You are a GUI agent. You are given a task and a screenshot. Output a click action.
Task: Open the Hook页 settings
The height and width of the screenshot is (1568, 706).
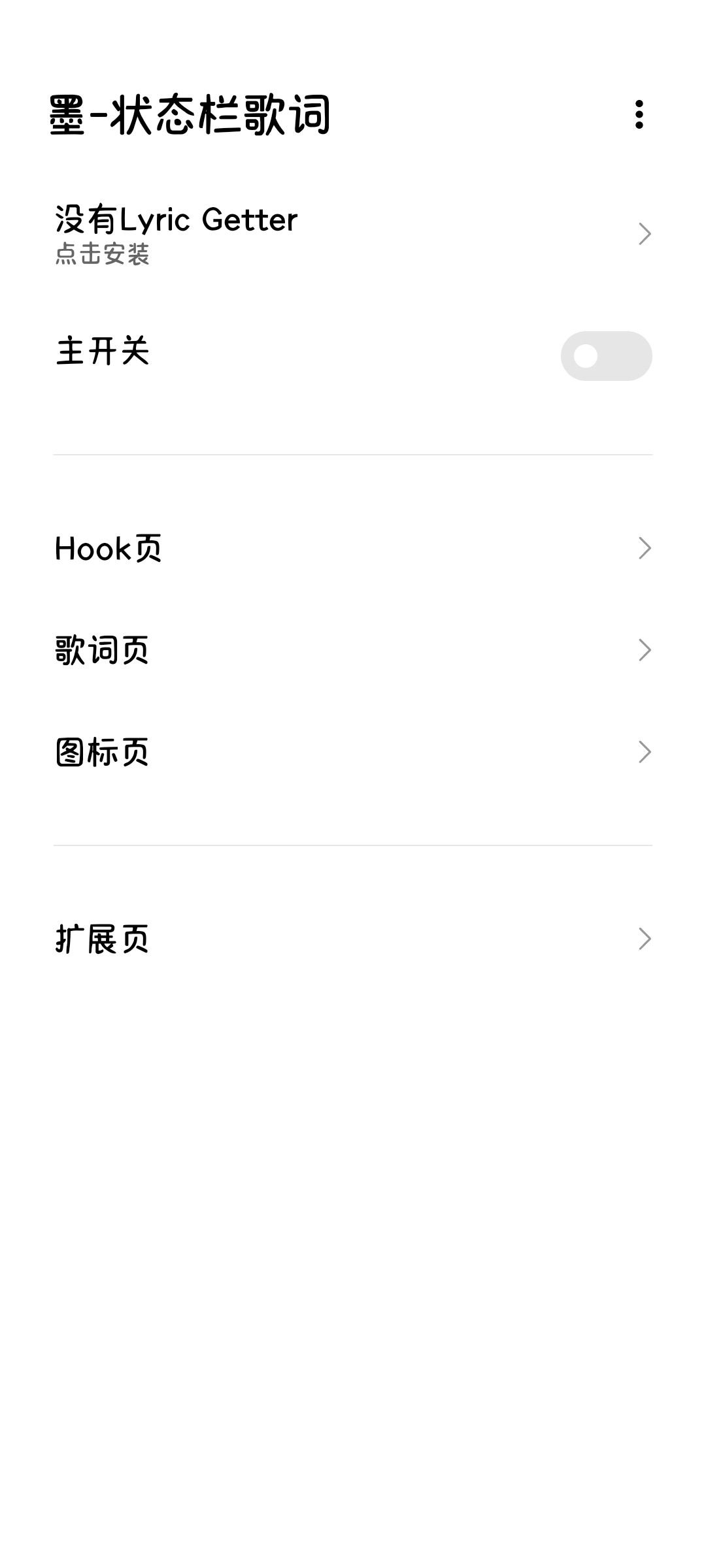coord(353,548)
